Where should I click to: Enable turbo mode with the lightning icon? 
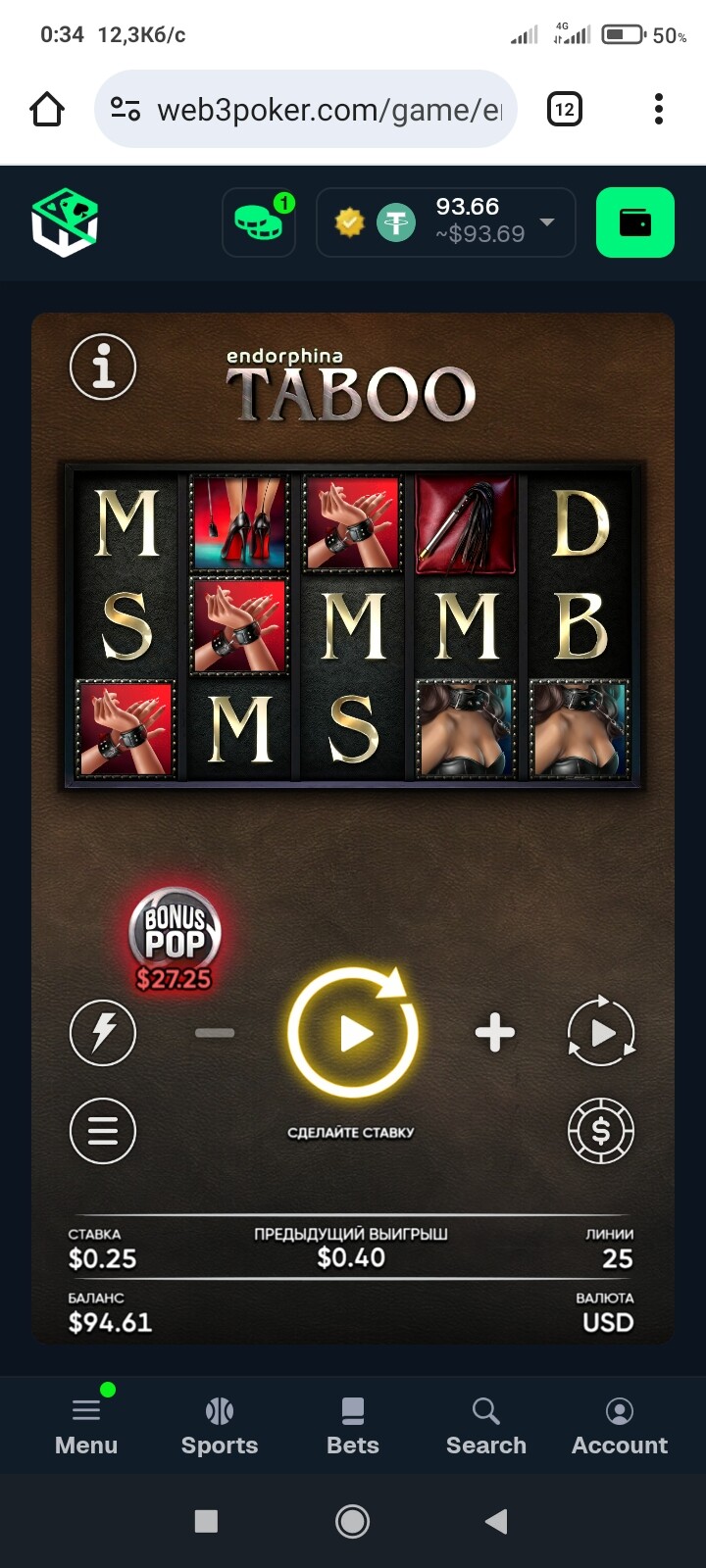(x=103, y=1033)
